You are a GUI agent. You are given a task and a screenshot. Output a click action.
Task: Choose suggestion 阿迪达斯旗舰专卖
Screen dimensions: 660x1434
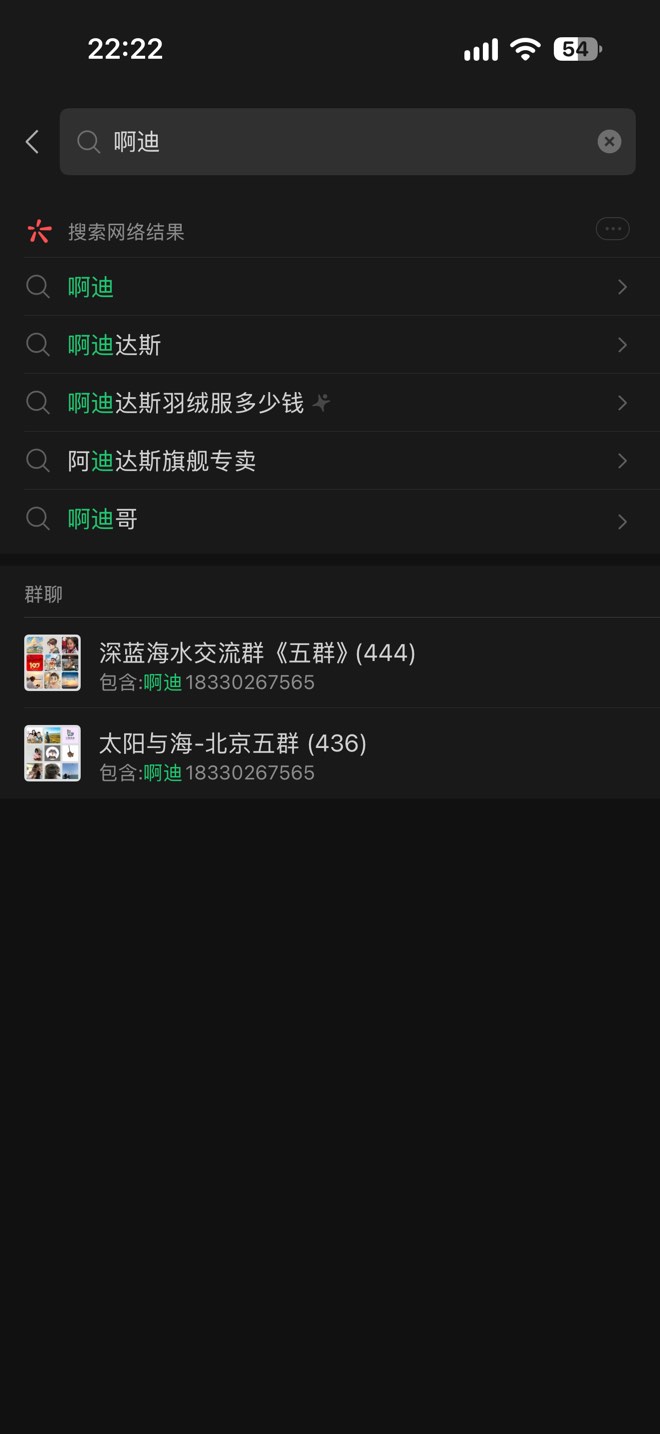tap(330, 461)
